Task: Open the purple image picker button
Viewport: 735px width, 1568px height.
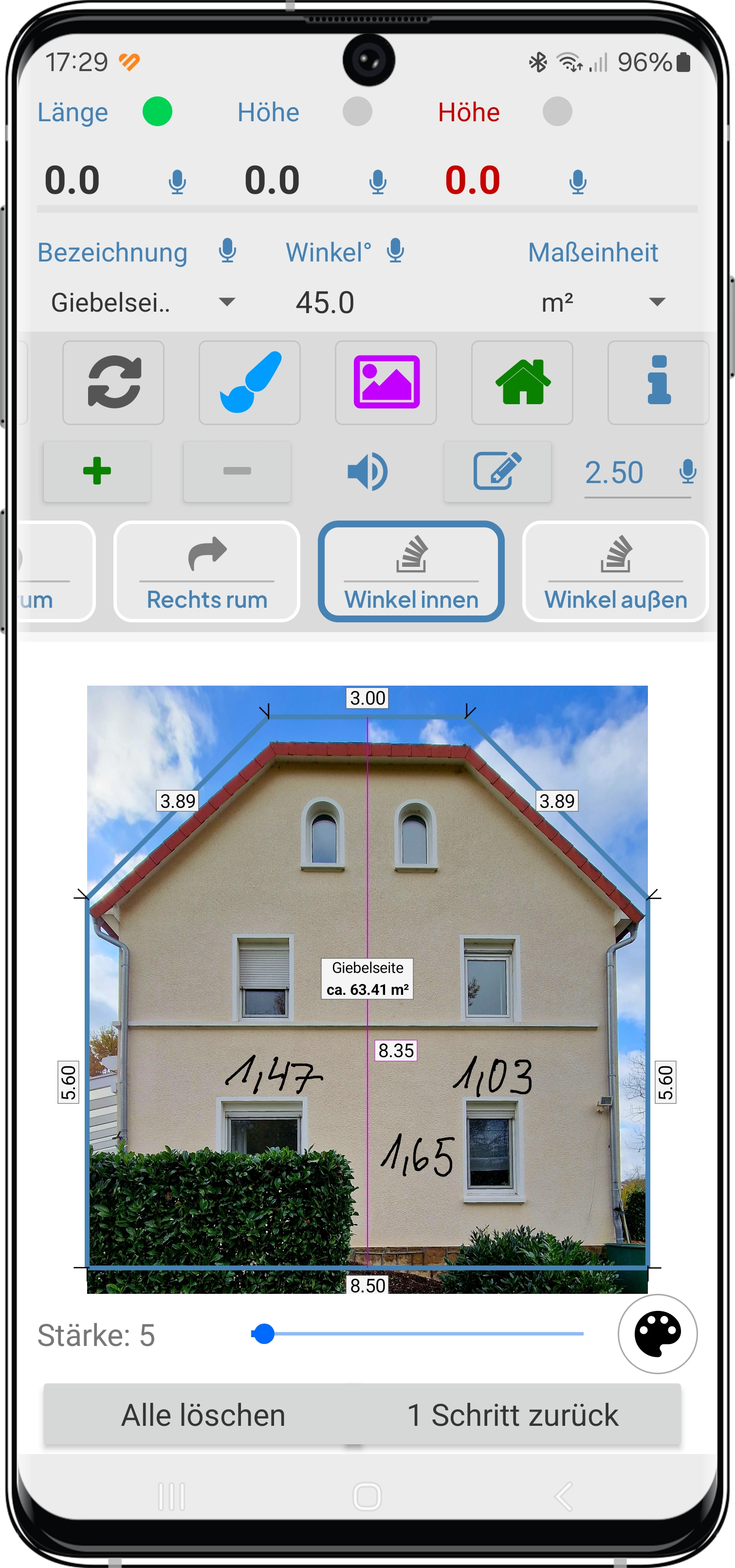Action: pos(386,382)
